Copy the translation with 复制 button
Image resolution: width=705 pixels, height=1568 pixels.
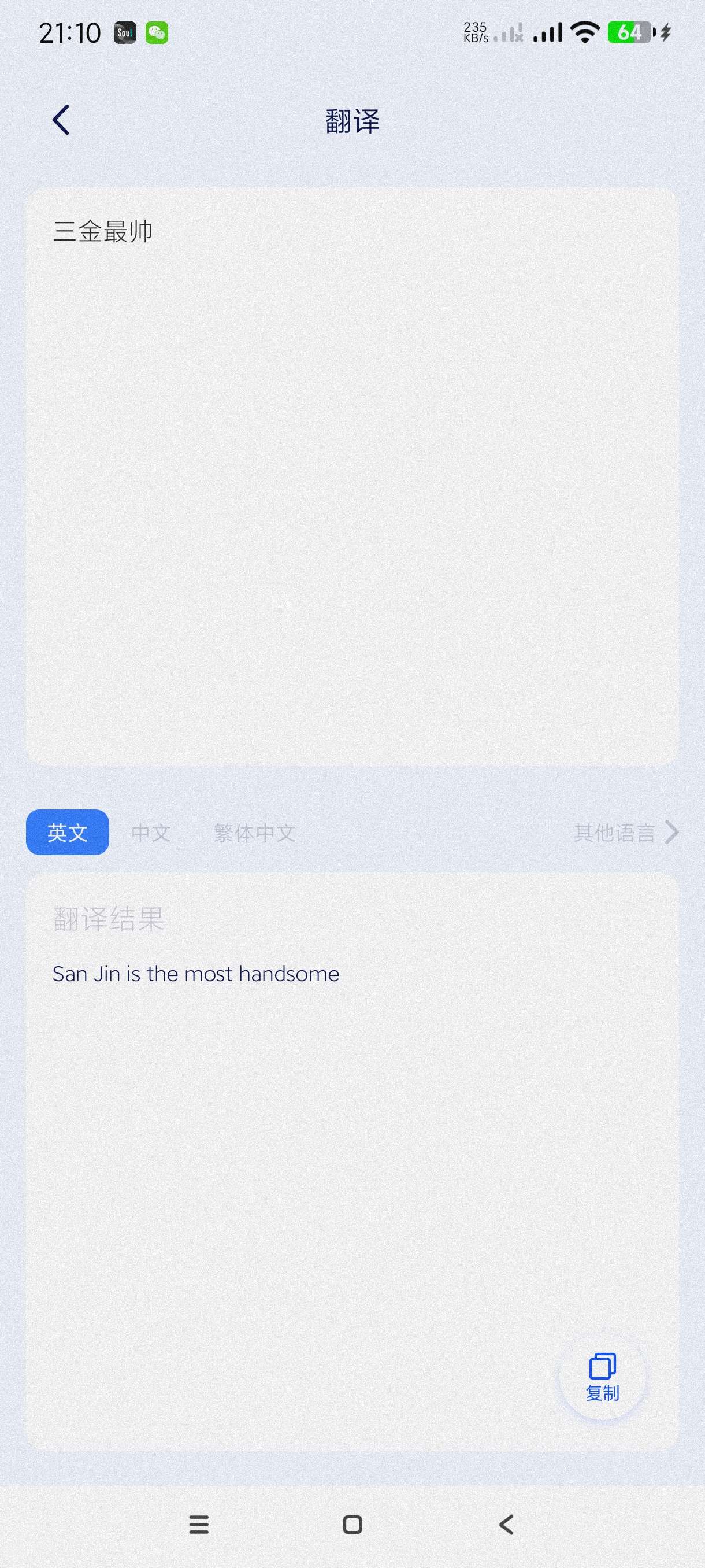coord(602,1377)
